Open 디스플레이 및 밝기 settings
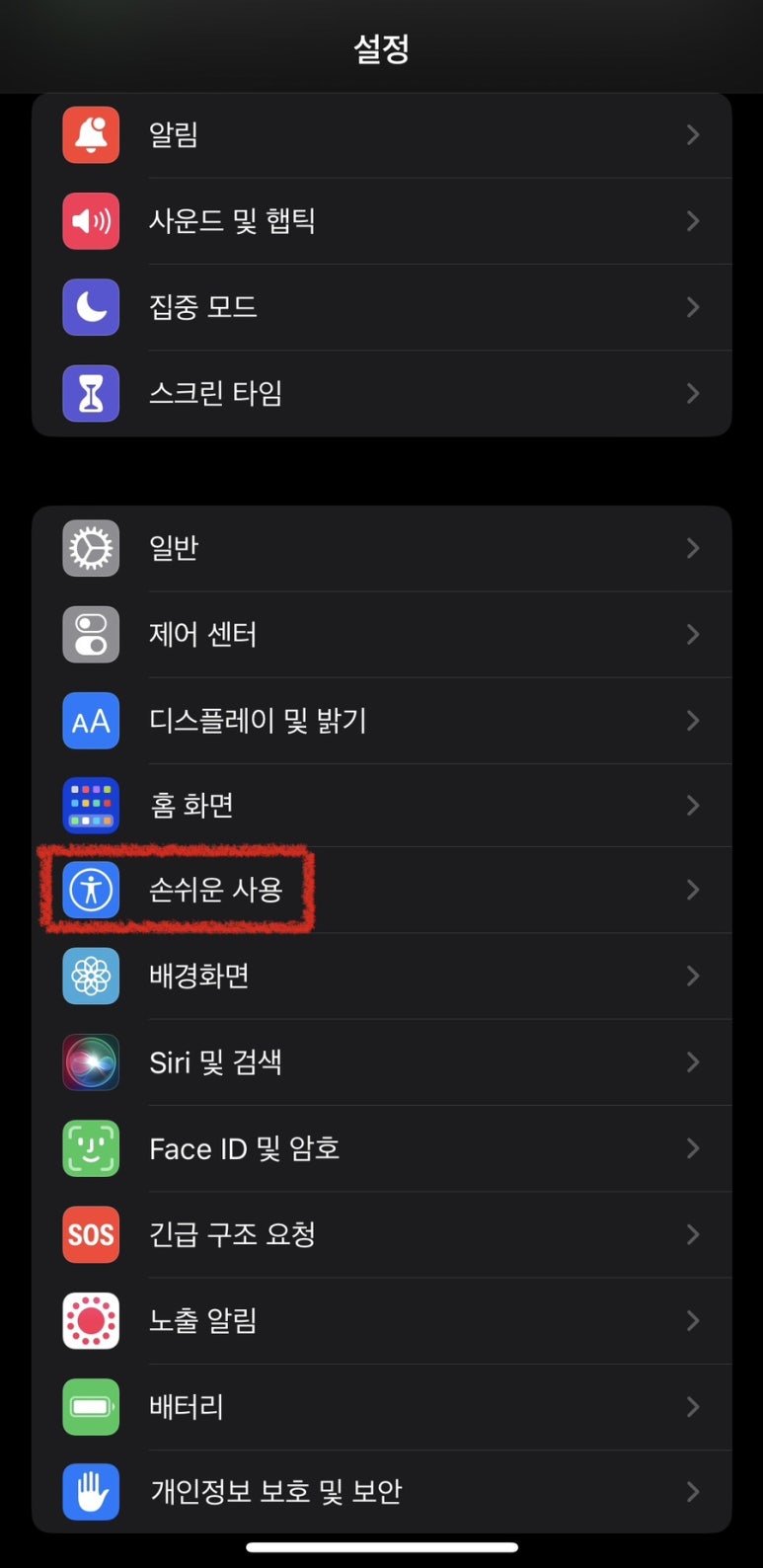The height and width of the screenshot is (1568, 763). (381, 721)
